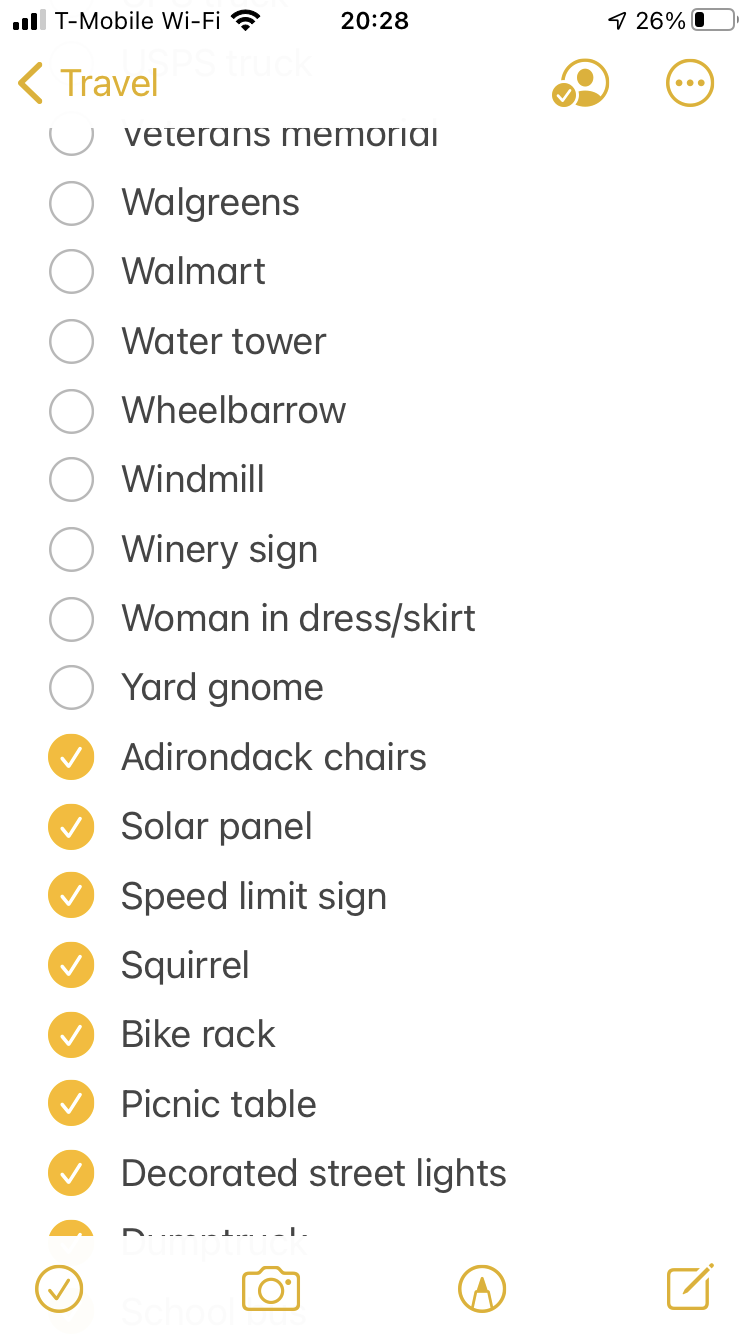Image resolution: width=750 pixels, height=1334 pixels.
Task: Check the Wheelbarrow item
Action: point(71,411)
